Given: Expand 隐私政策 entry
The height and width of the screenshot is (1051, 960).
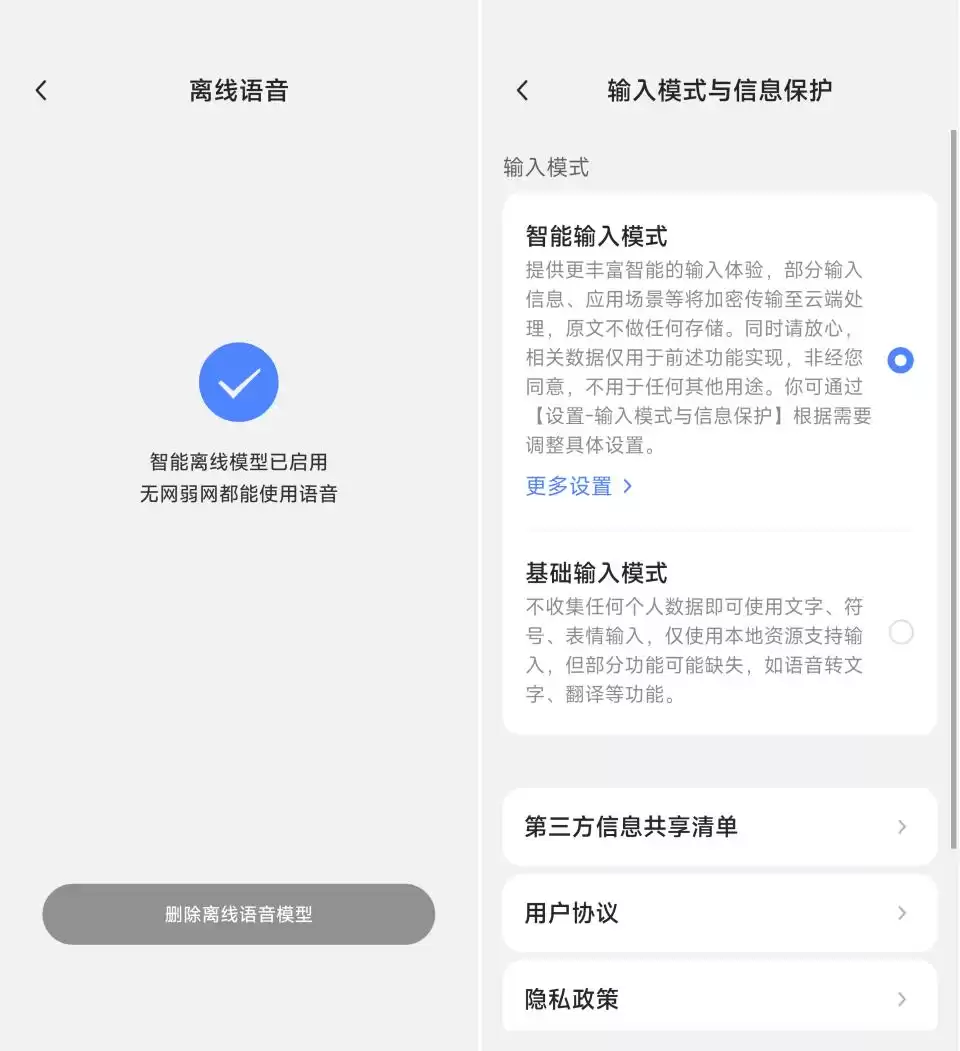Looking at the screenshot, I should click(x=903, y=998).
